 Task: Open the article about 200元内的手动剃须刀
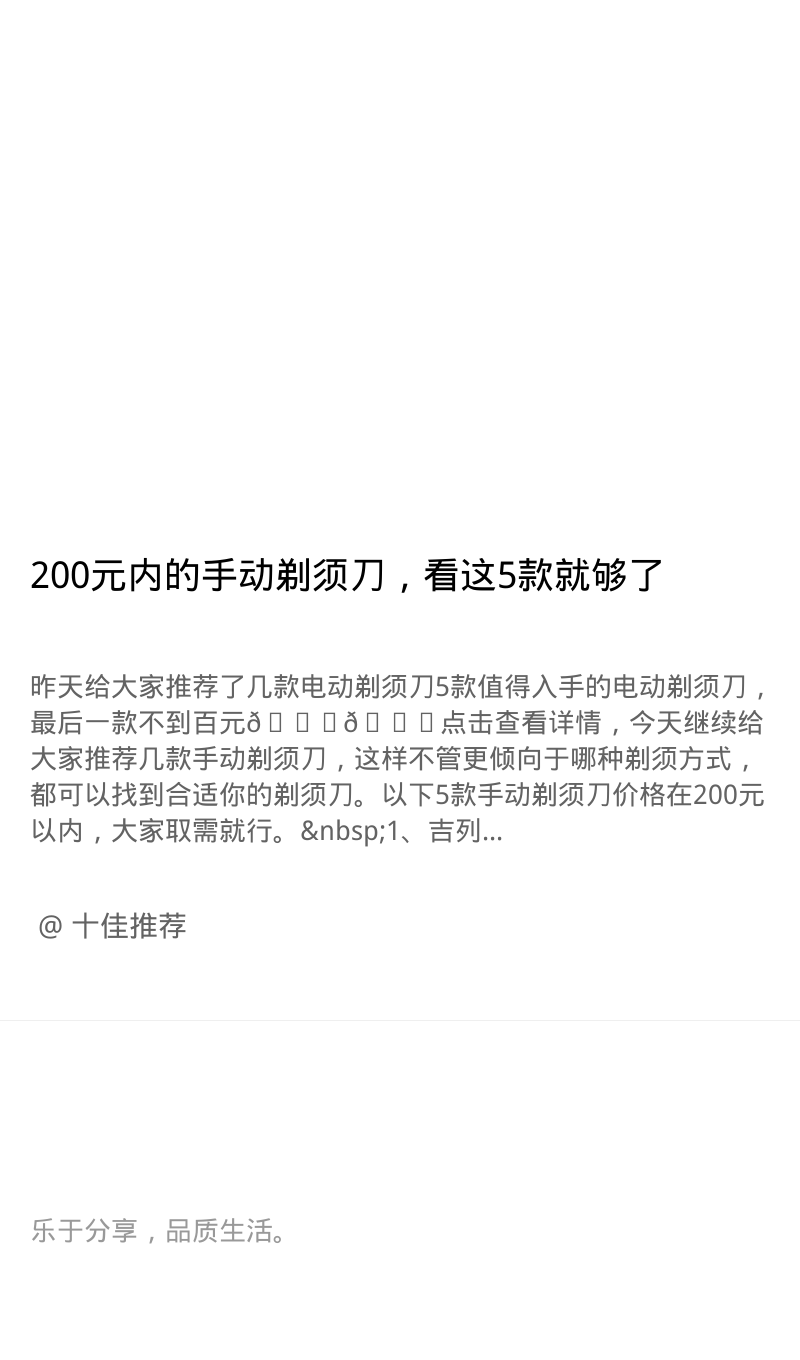(348, 575)
